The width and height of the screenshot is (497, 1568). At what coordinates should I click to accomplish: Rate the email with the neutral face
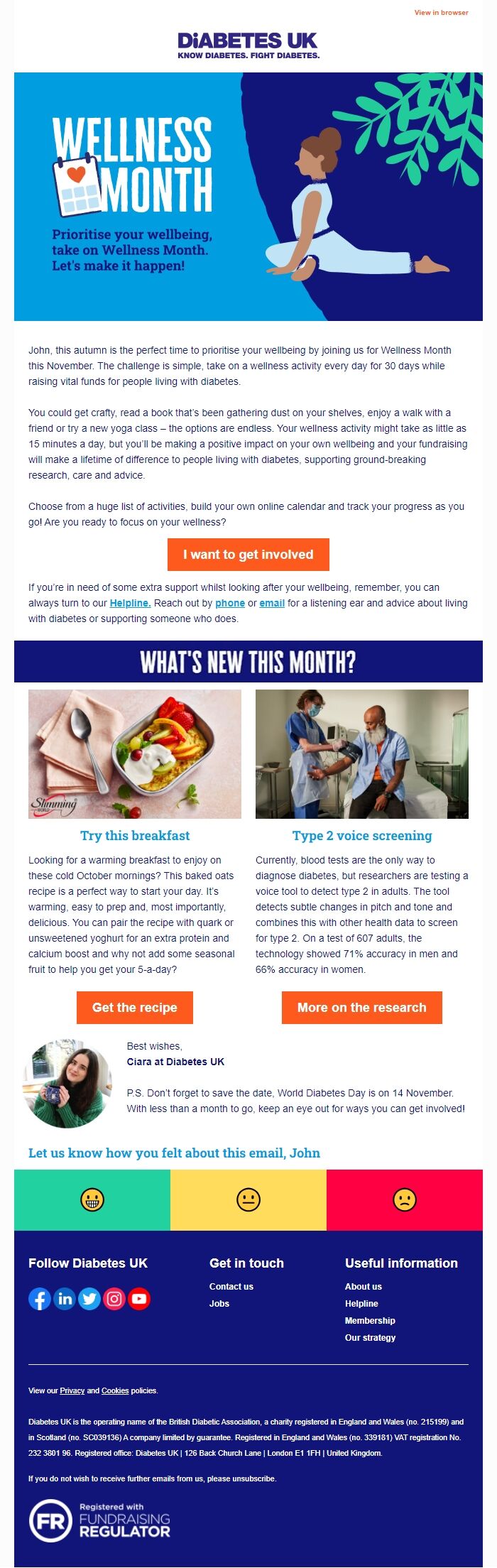click(x=248, y=1199)
